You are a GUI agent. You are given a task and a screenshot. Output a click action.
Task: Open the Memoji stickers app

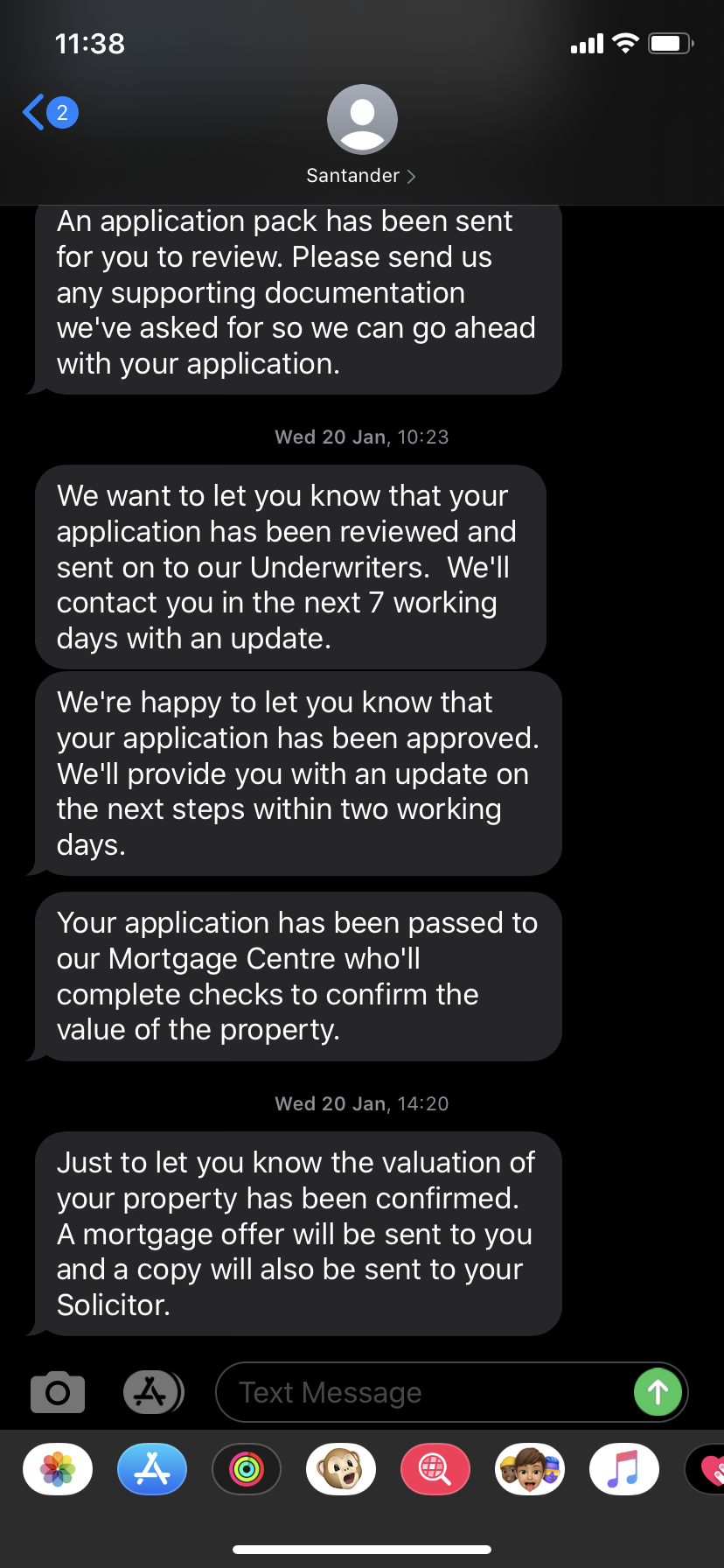530,1469
